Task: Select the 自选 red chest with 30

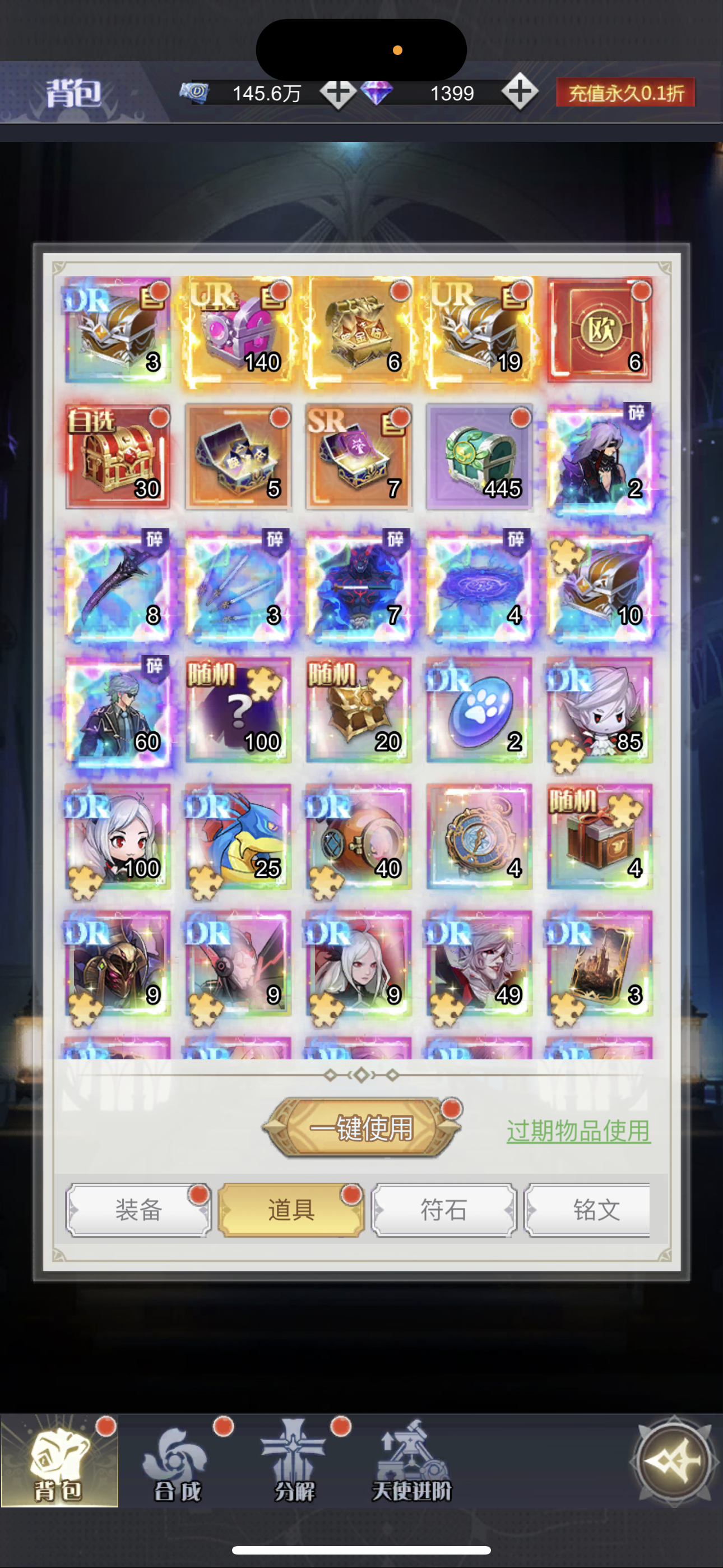Action: [x=118, y=457]
